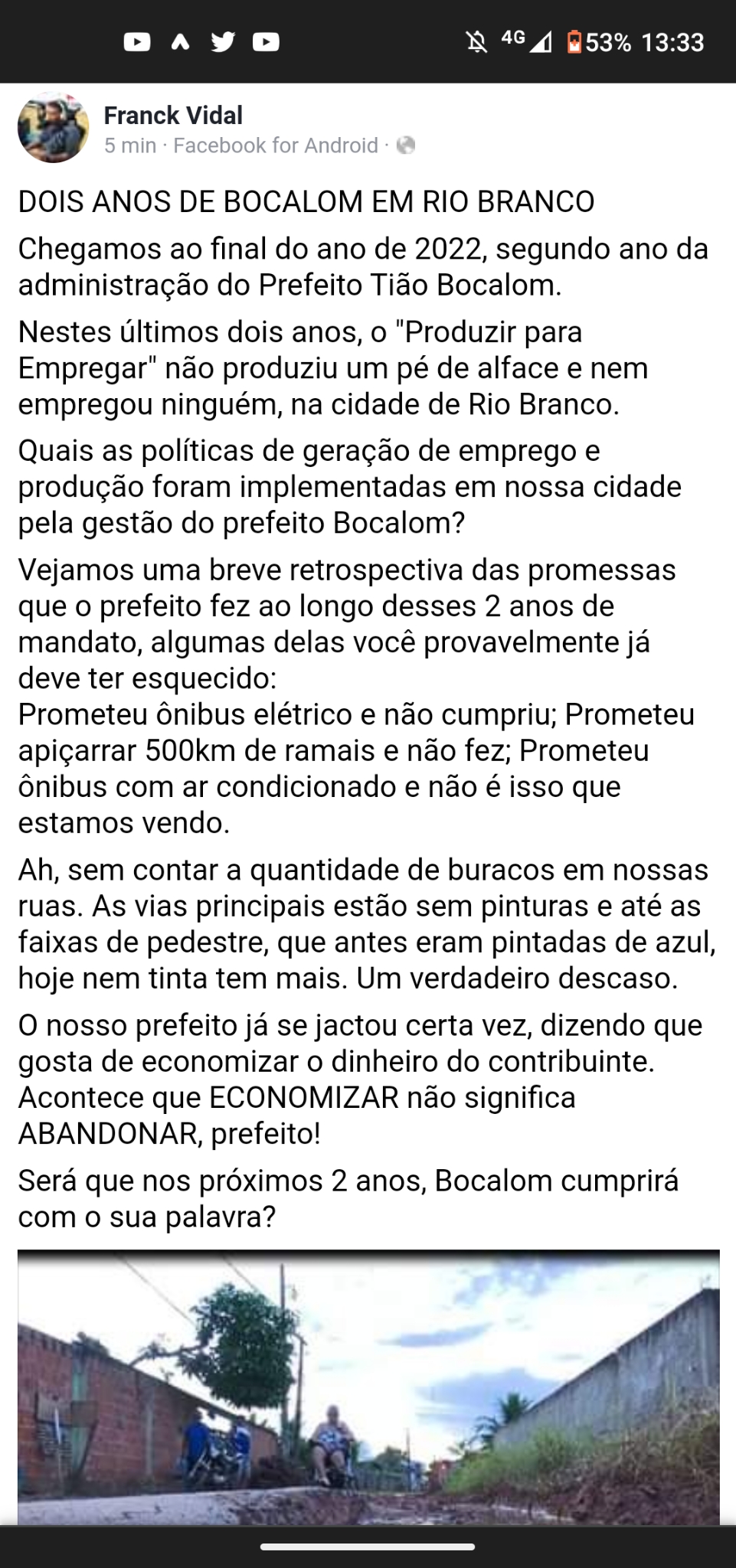Open Franck Vidal's profile picture

[x=53, y=128]
